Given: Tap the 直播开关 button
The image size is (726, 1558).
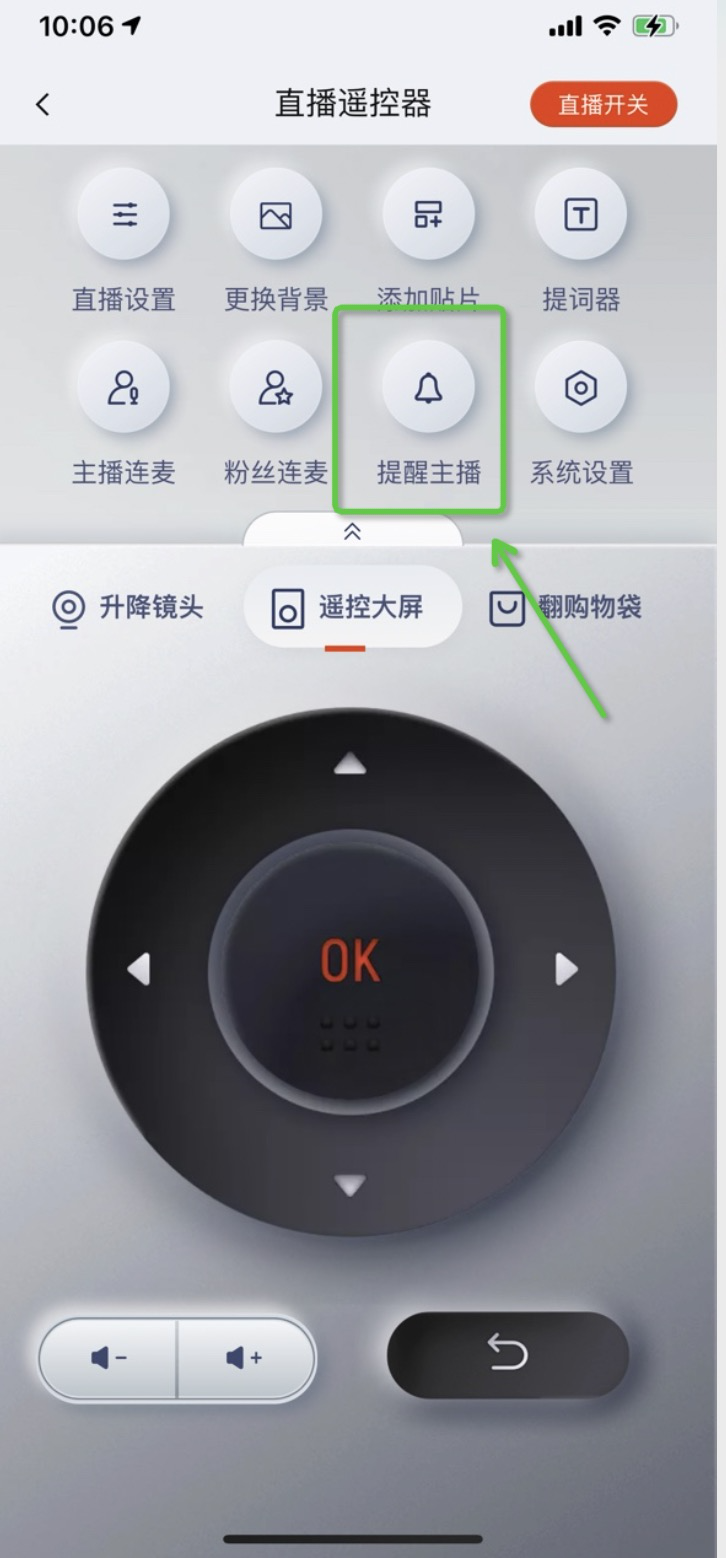Looking at the screenshot, I should coord(603,104).
